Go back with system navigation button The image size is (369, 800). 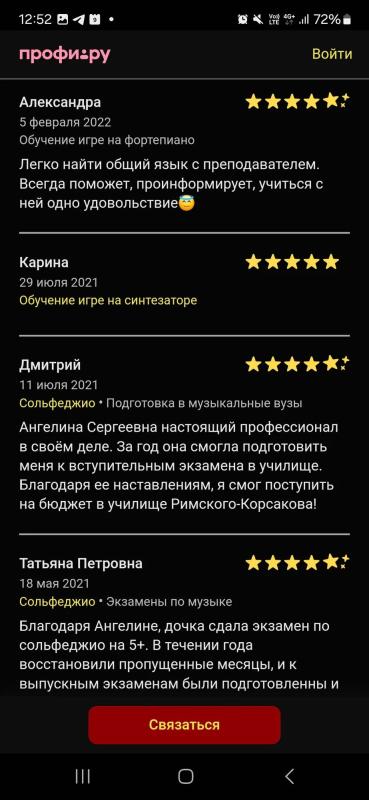pyautogui.click(x=289, y=777)
